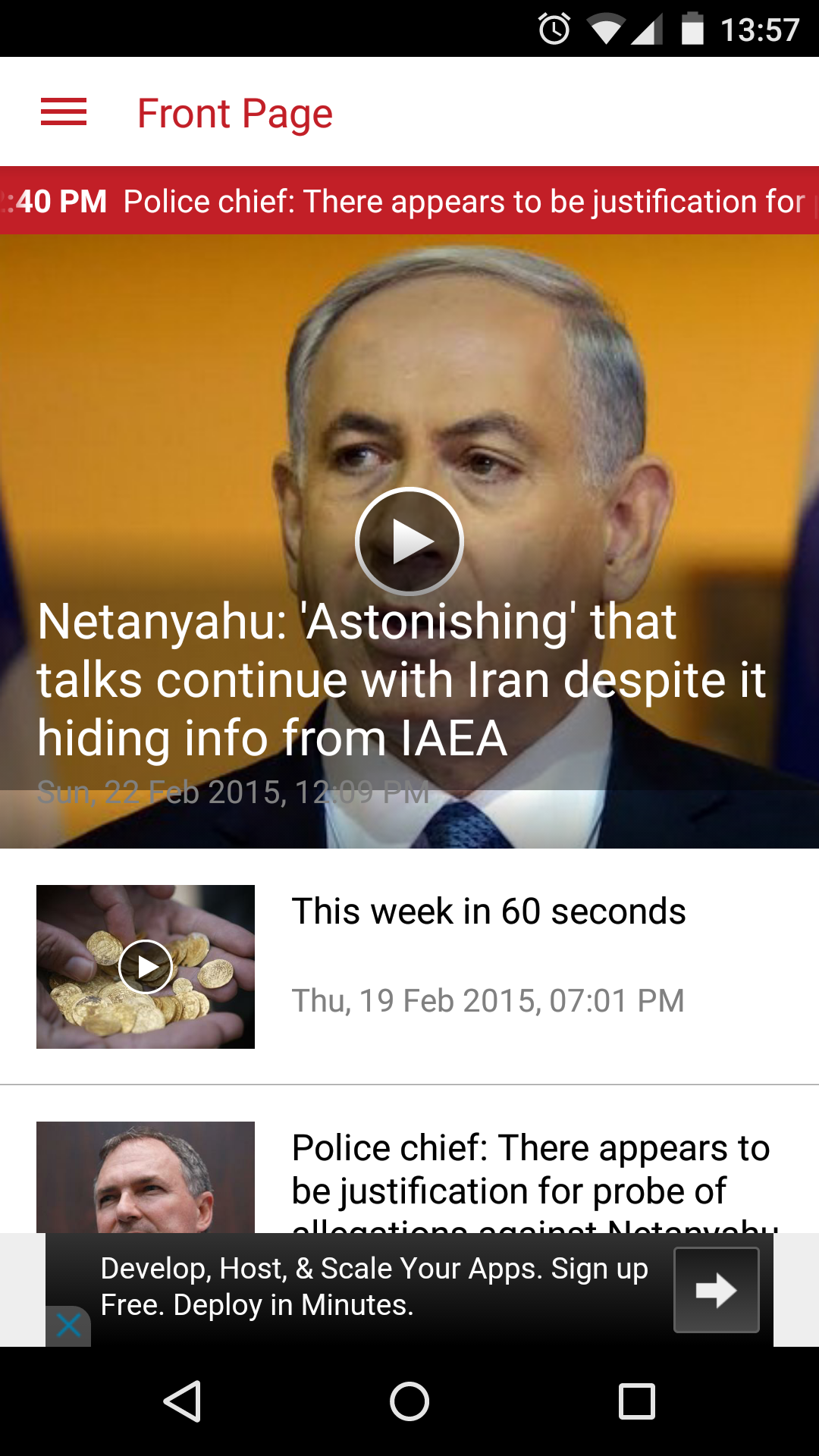The height and width of the screenshot is (1456, 819).
Task: Tap the arrow icon on the ad banner
Action: 714,1289
